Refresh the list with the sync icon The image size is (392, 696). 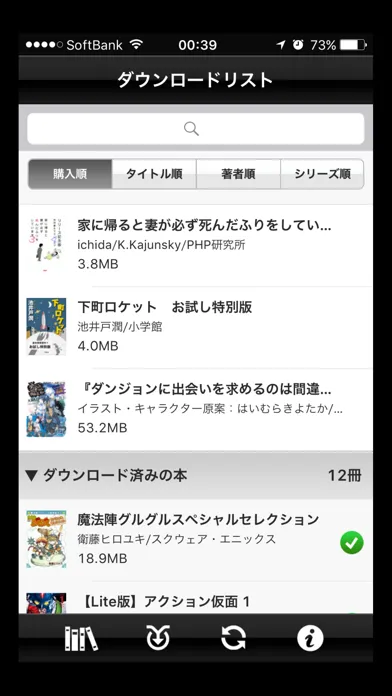click(x=234, y=638)
